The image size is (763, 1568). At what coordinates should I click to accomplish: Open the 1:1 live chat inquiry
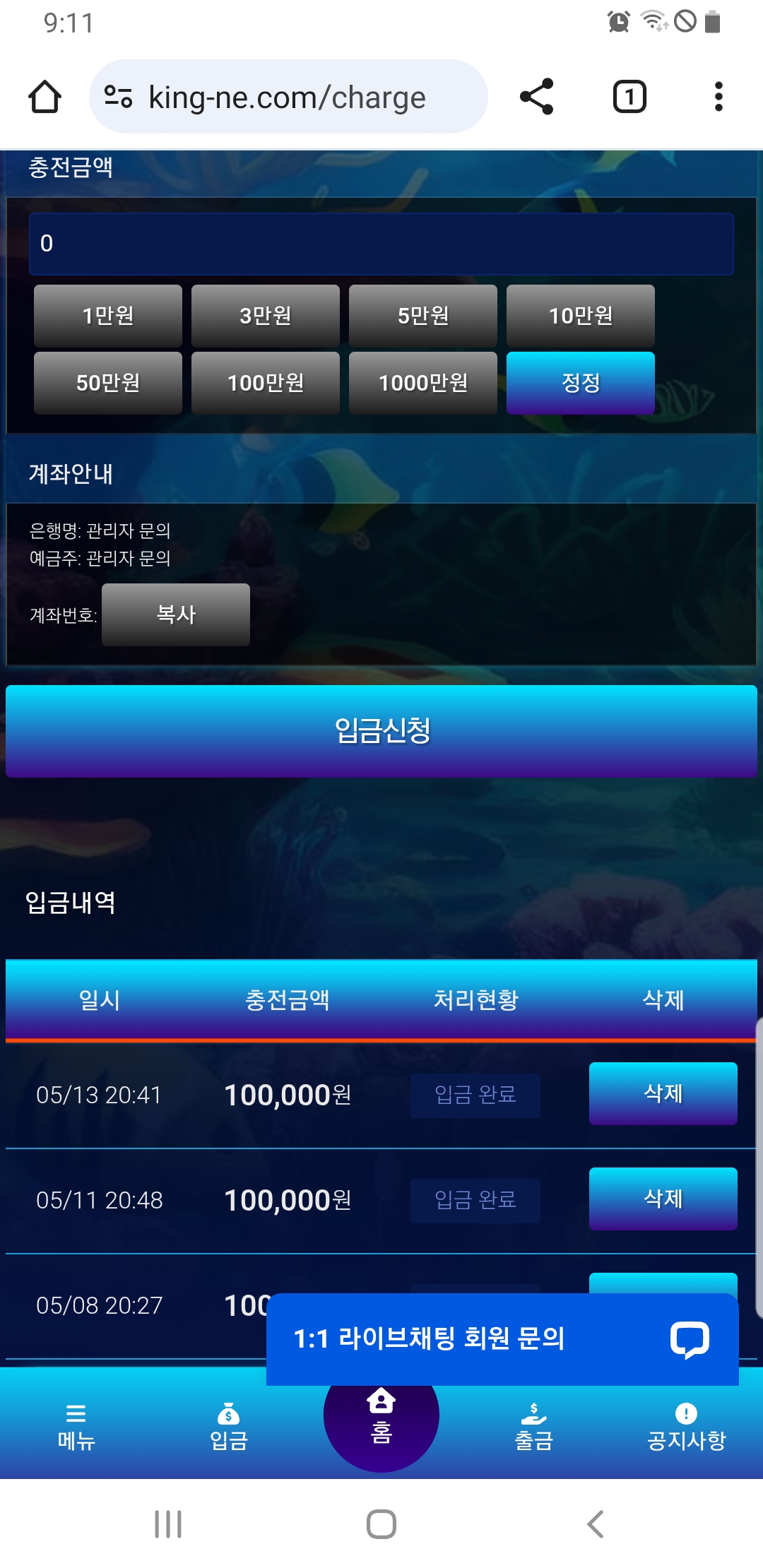click(x=502, y=1338)
